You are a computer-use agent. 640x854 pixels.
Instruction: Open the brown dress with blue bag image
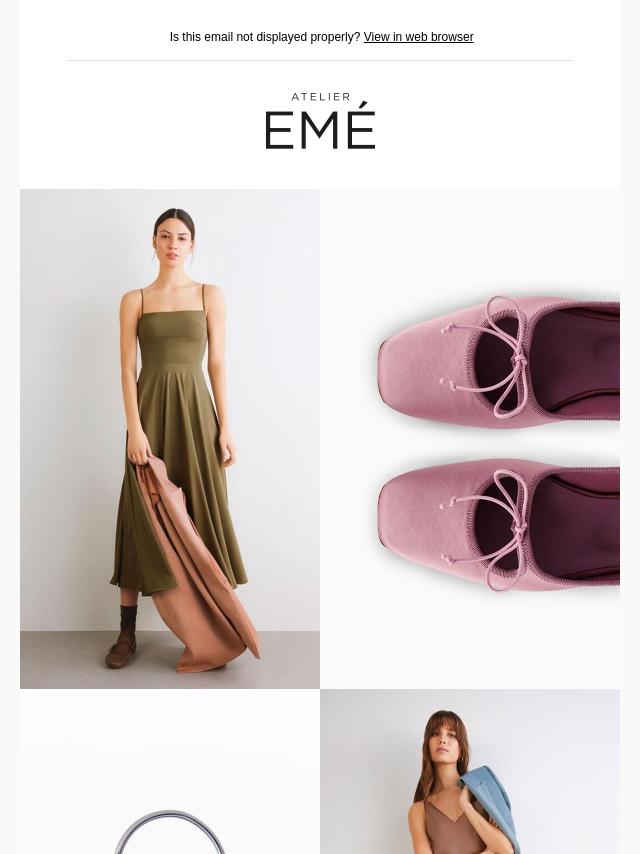click(x=470, y=772)
